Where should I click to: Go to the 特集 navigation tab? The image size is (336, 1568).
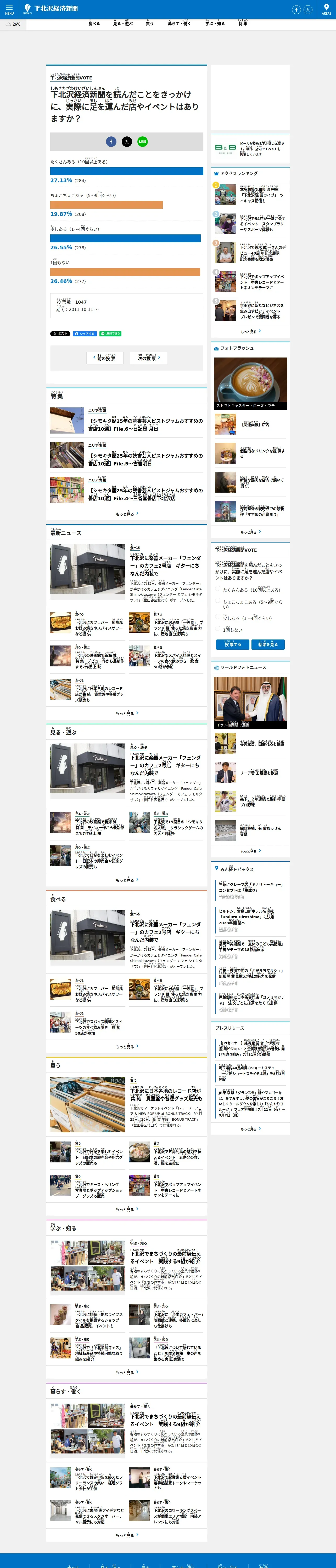click(243, 23)
